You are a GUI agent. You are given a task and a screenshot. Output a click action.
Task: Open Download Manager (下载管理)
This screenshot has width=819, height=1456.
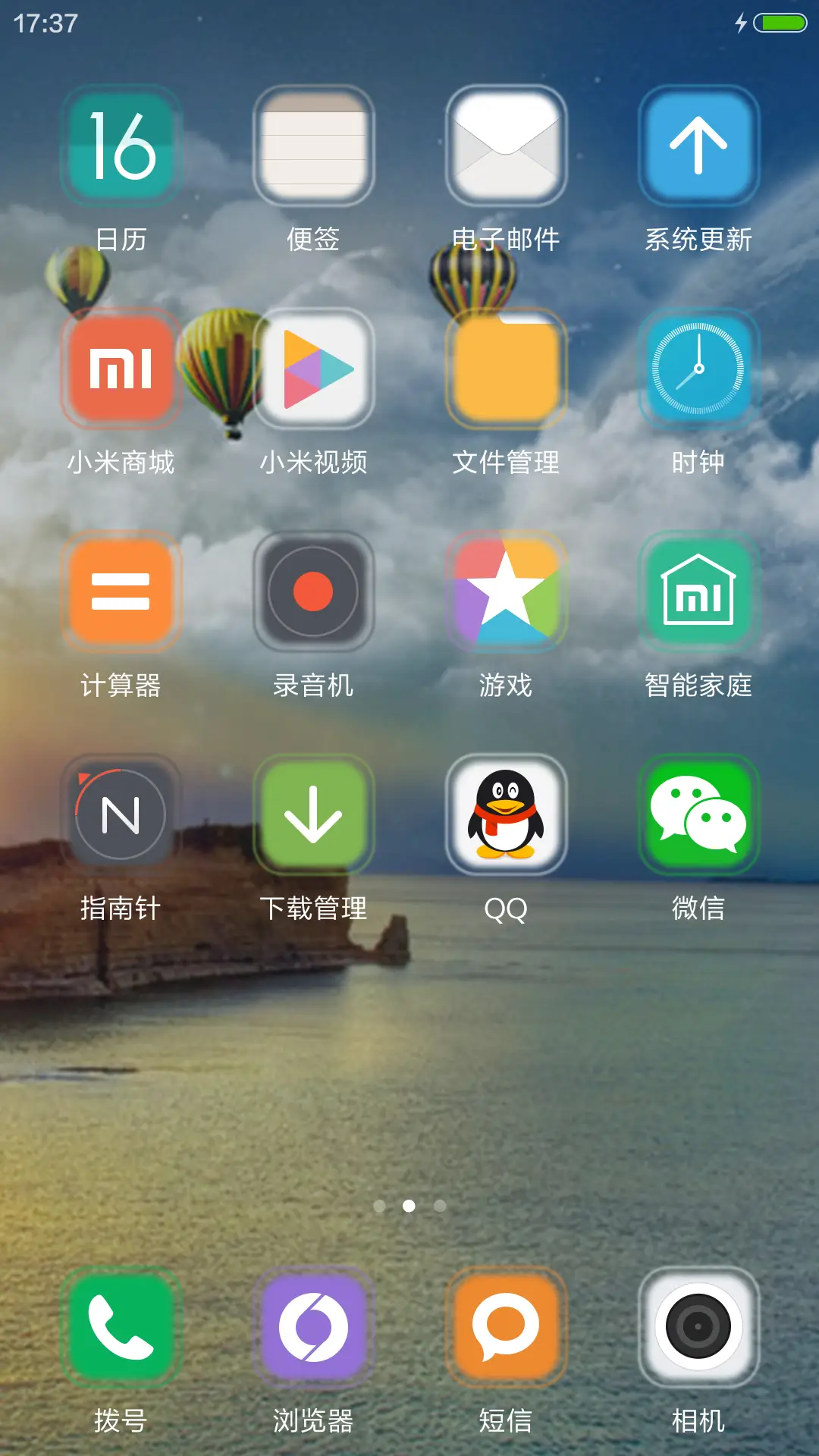pos(314,815)
